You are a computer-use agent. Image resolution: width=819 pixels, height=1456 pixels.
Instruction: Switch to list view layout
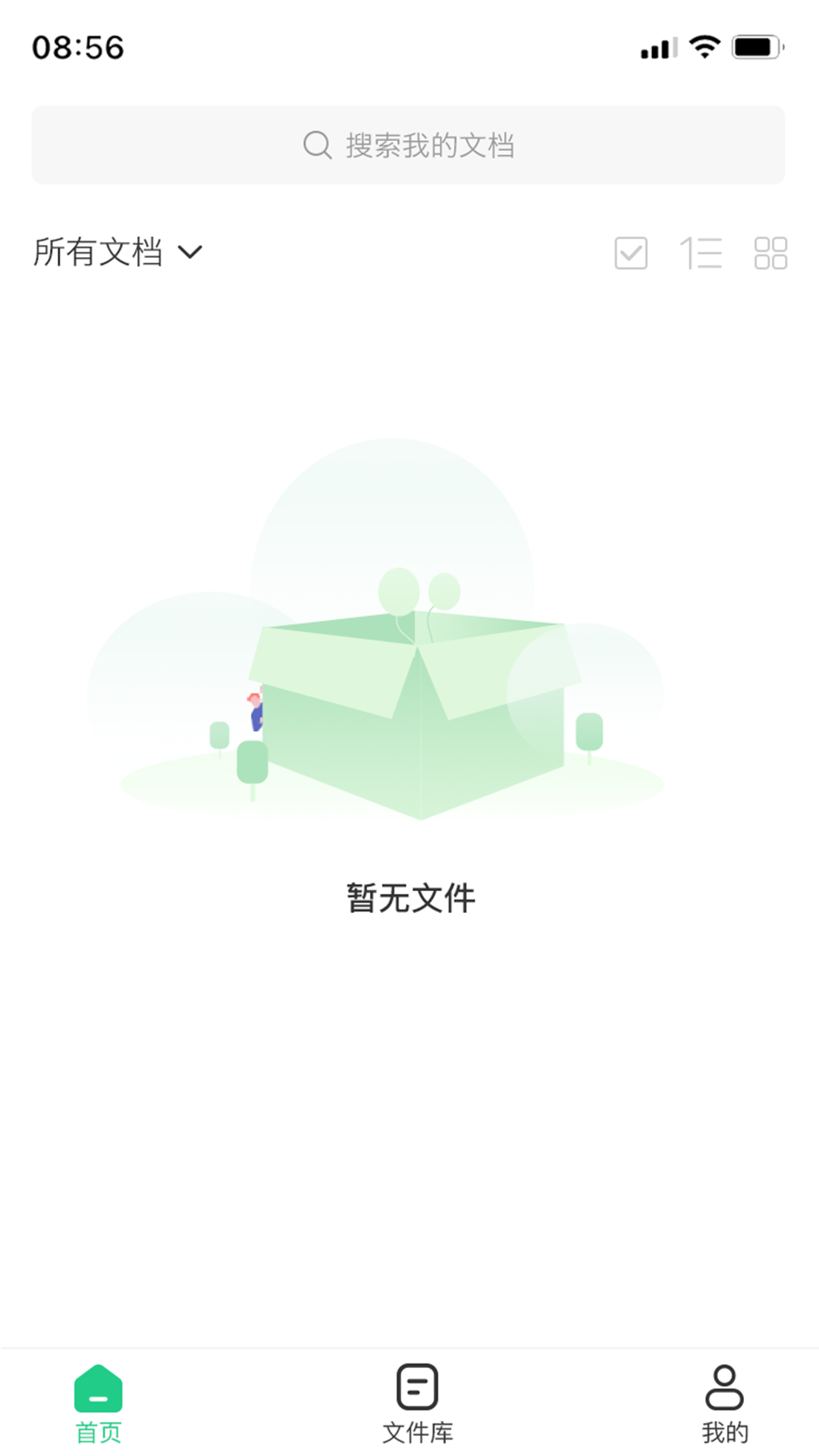[x=701, y=253]
